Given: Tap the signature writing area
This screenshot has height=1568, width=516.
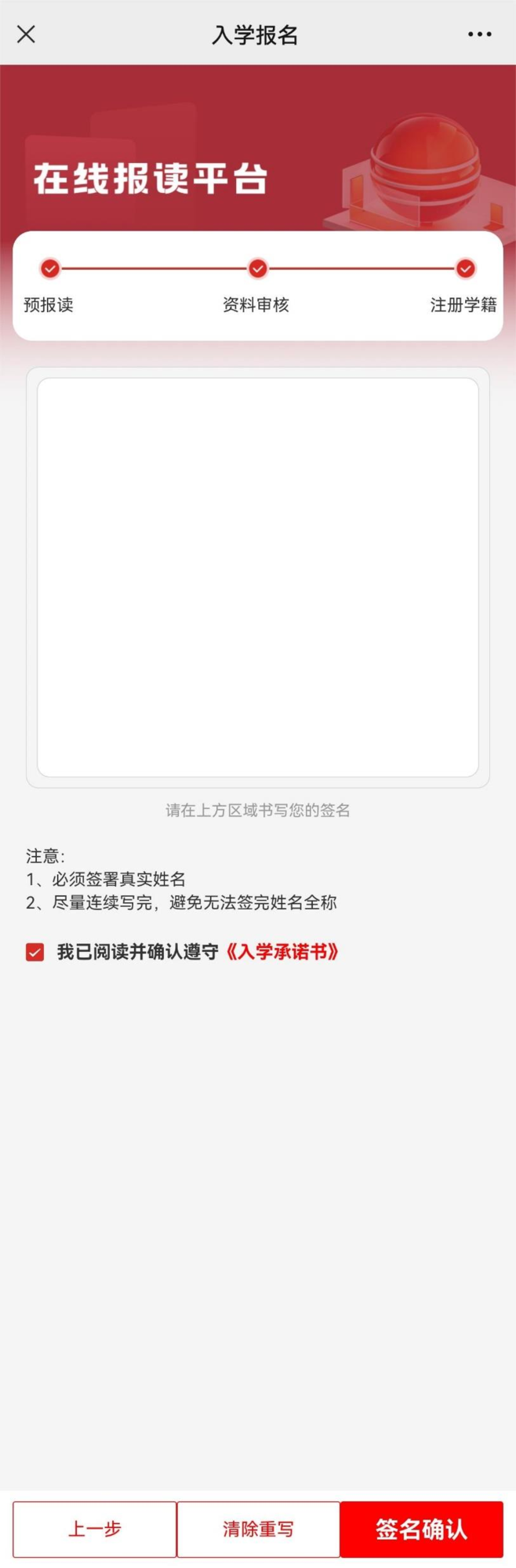Looking at the screenshot, I should 258,577.
